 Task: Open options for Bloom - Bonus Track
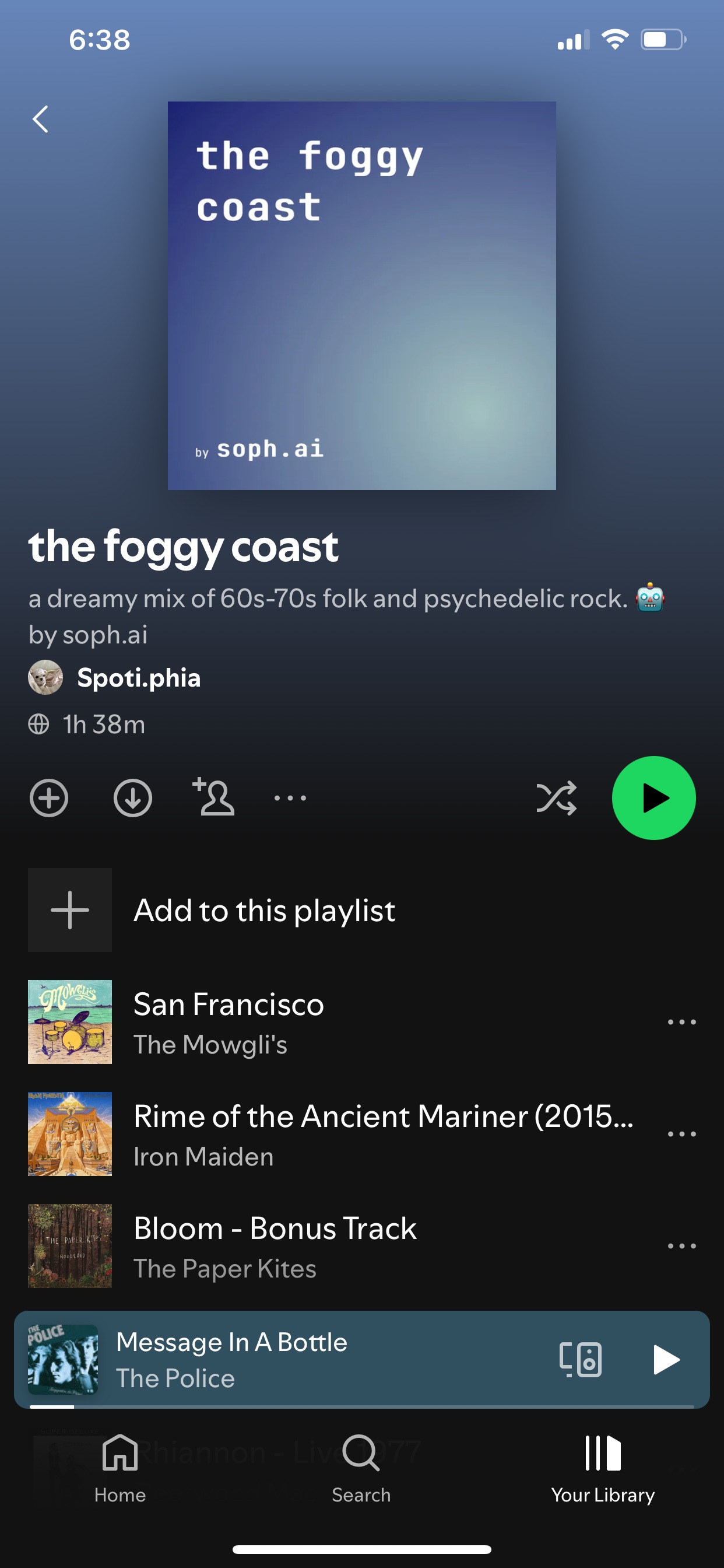pyautogui.click(x=681, y=1246)
